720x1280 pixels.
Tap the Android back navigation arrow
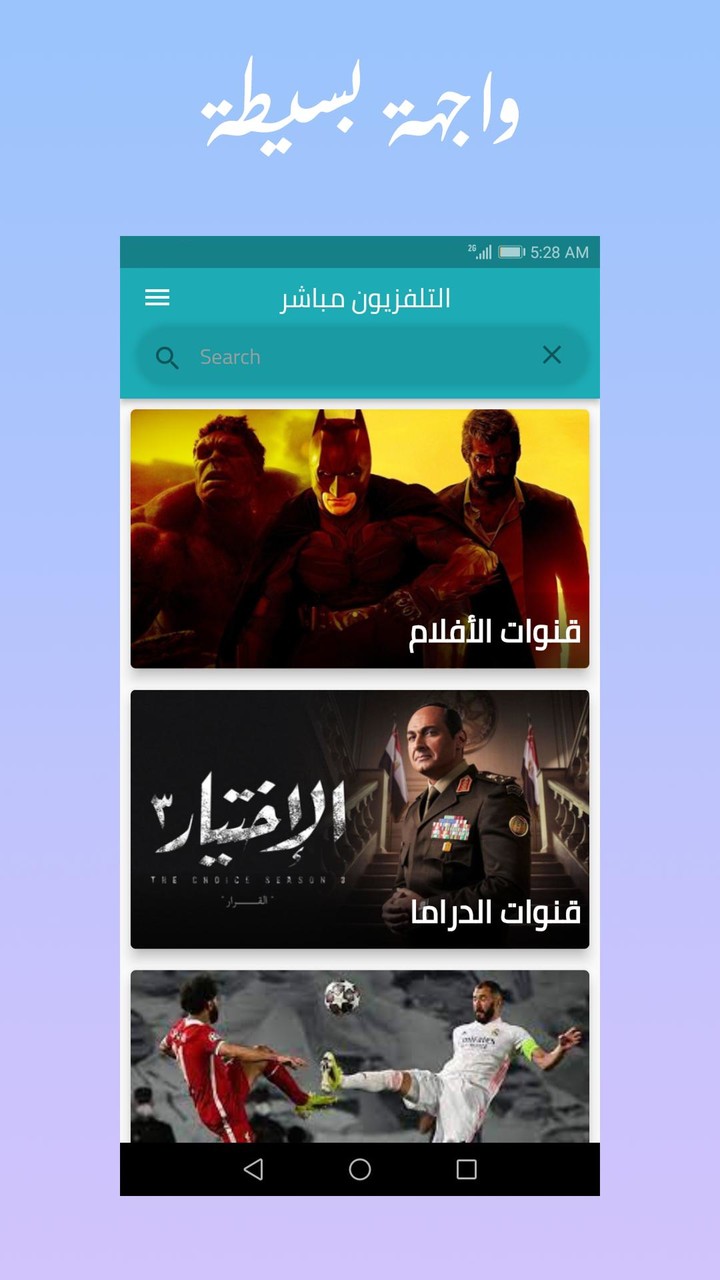pos(253,1168)
